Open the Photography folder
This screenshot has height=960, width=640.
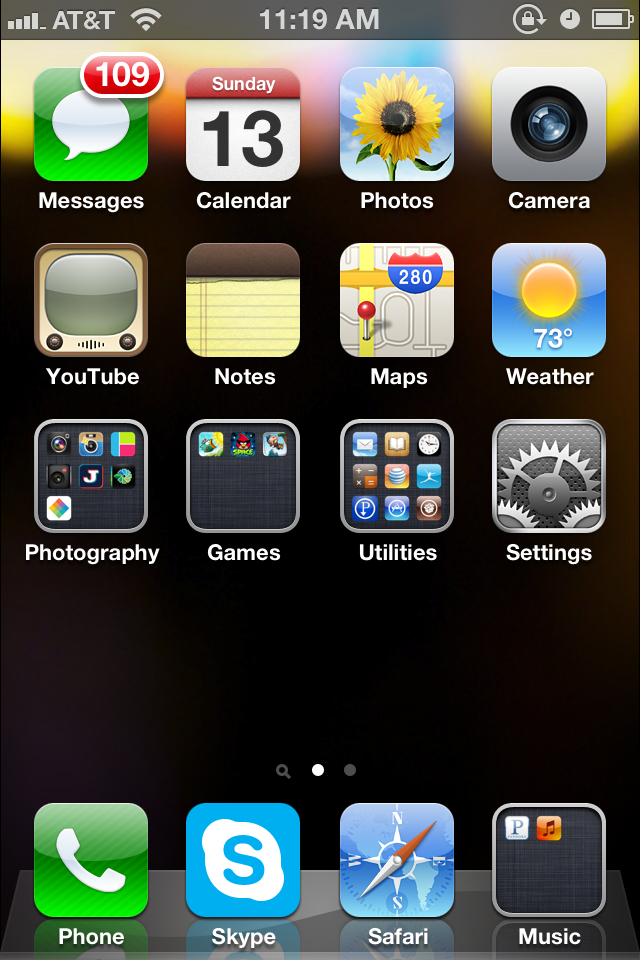click(91, 477)
